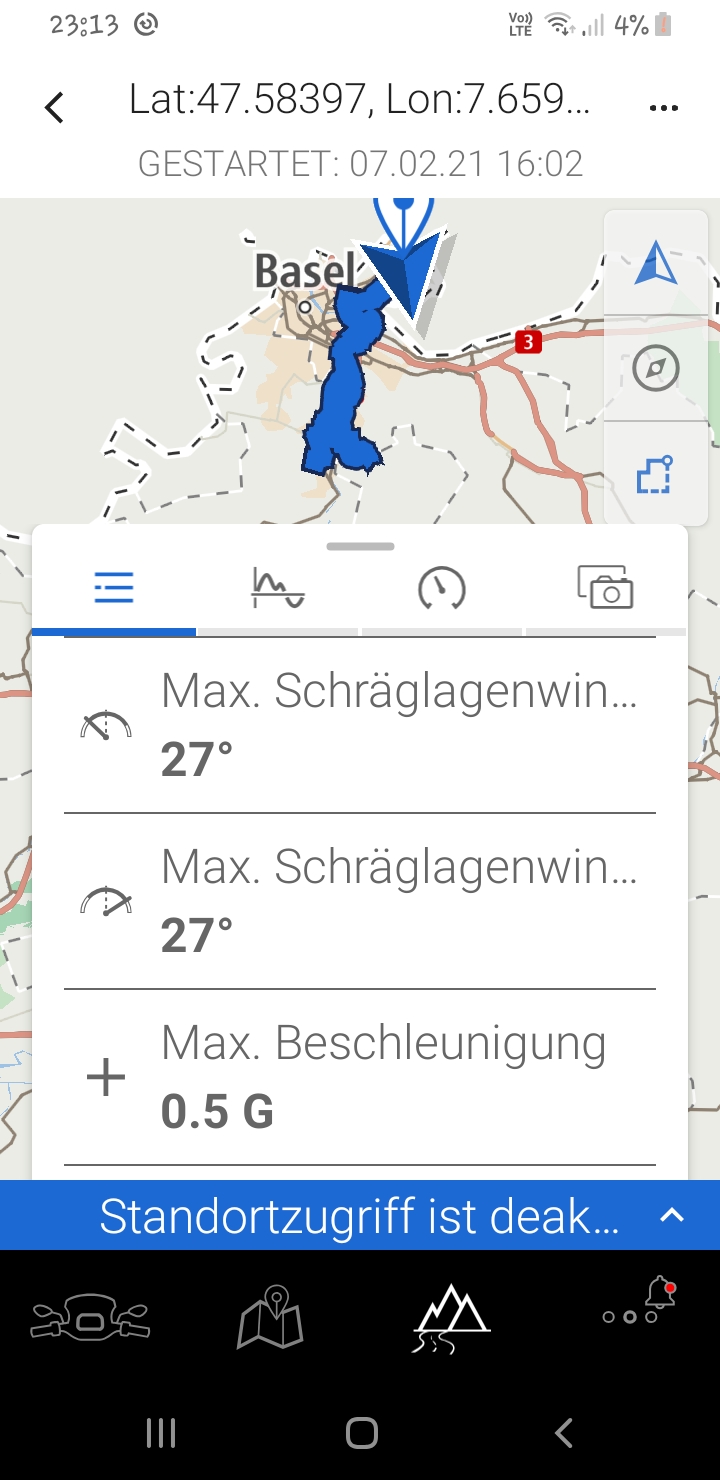Switch to the elevation graph tab
Viewport: 720px width, 1480px height.
[278, 588]
